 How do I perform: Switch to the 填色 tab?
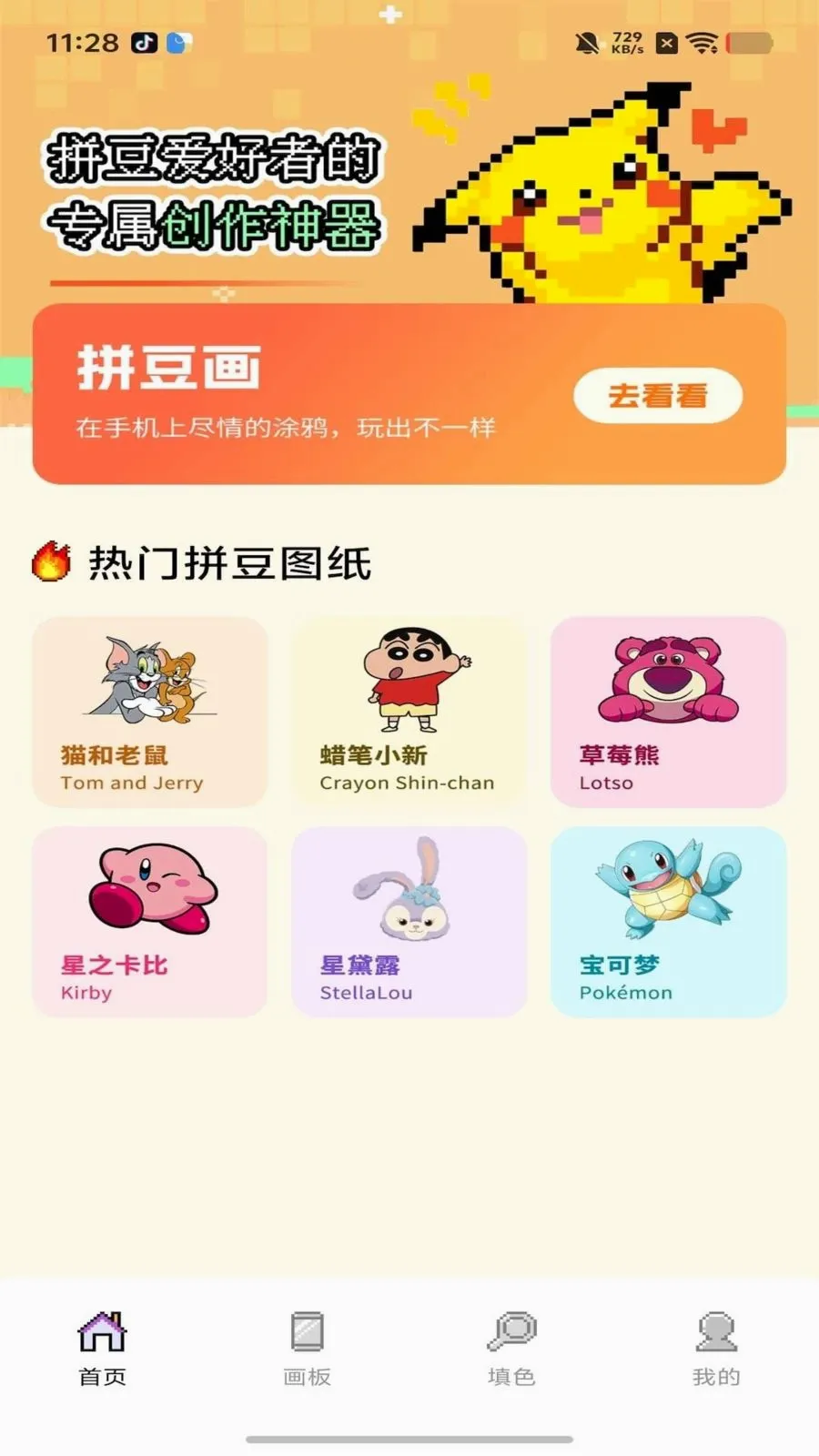pos(511,1349)
